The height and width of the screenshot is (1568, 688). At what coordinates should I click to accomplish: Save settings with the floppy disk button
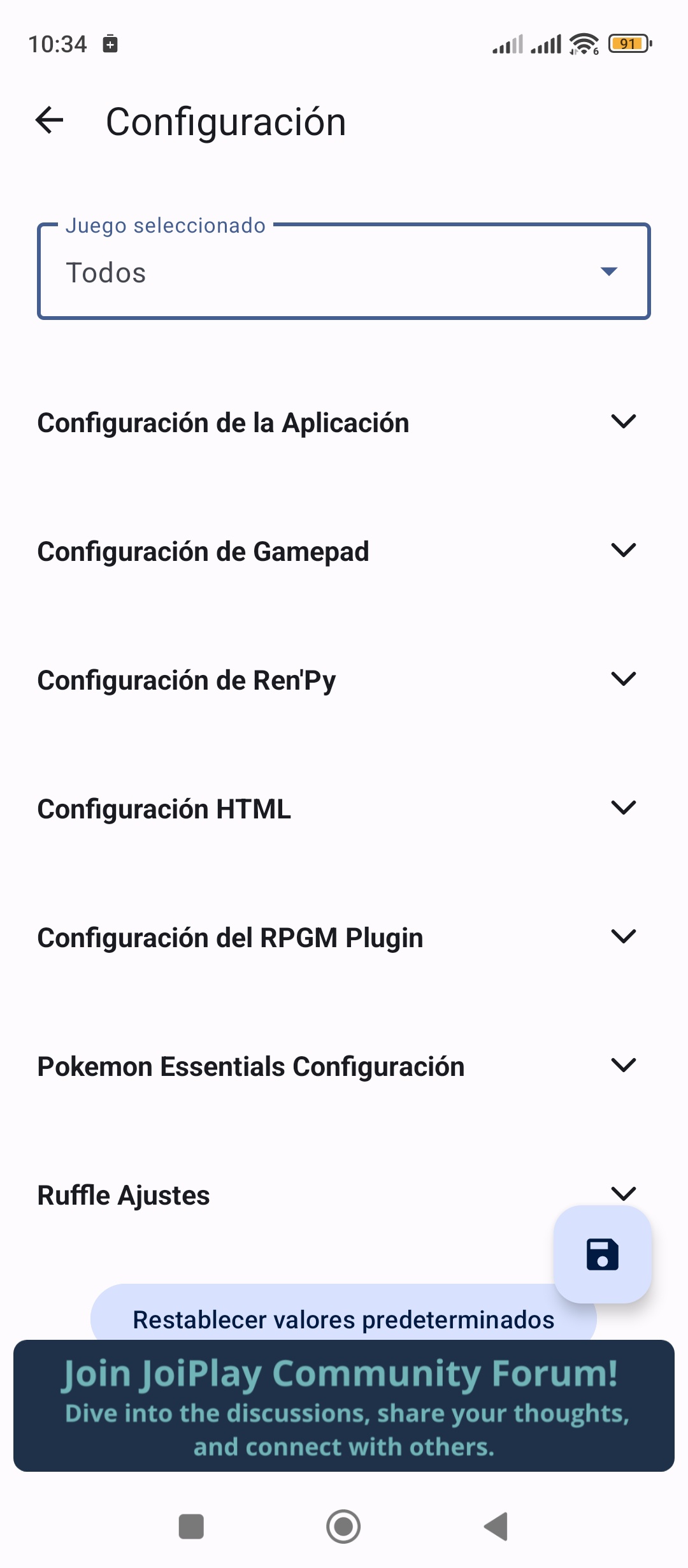pos(603,1254)
